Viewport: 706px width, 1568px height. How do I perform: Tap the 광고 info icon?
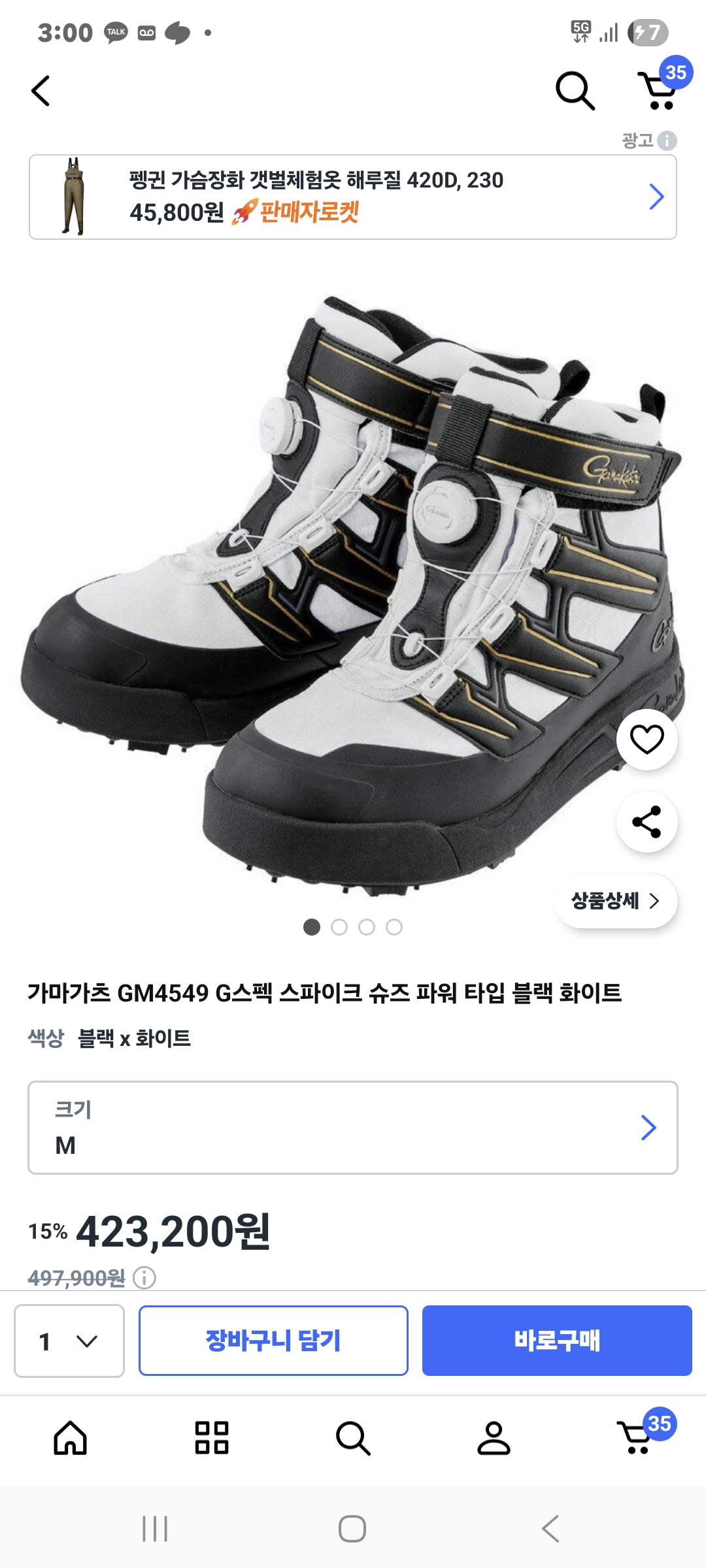click(667, 140)
